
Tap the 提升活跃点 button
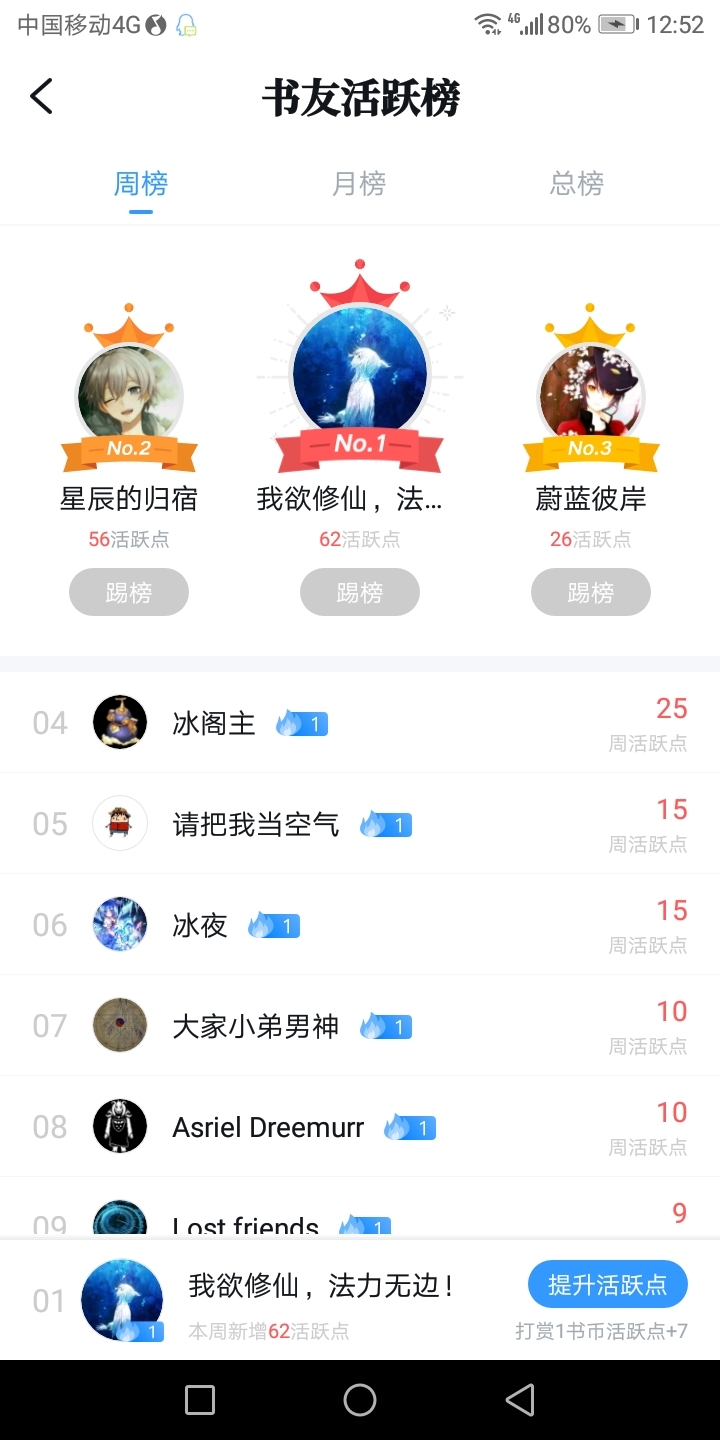tap(608, 1285)
